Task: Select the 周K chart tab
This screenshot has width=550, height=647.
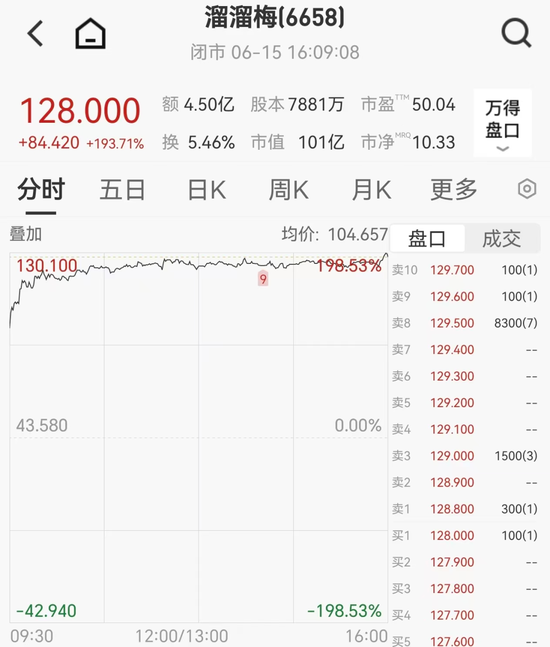Action: pos(288,190)
